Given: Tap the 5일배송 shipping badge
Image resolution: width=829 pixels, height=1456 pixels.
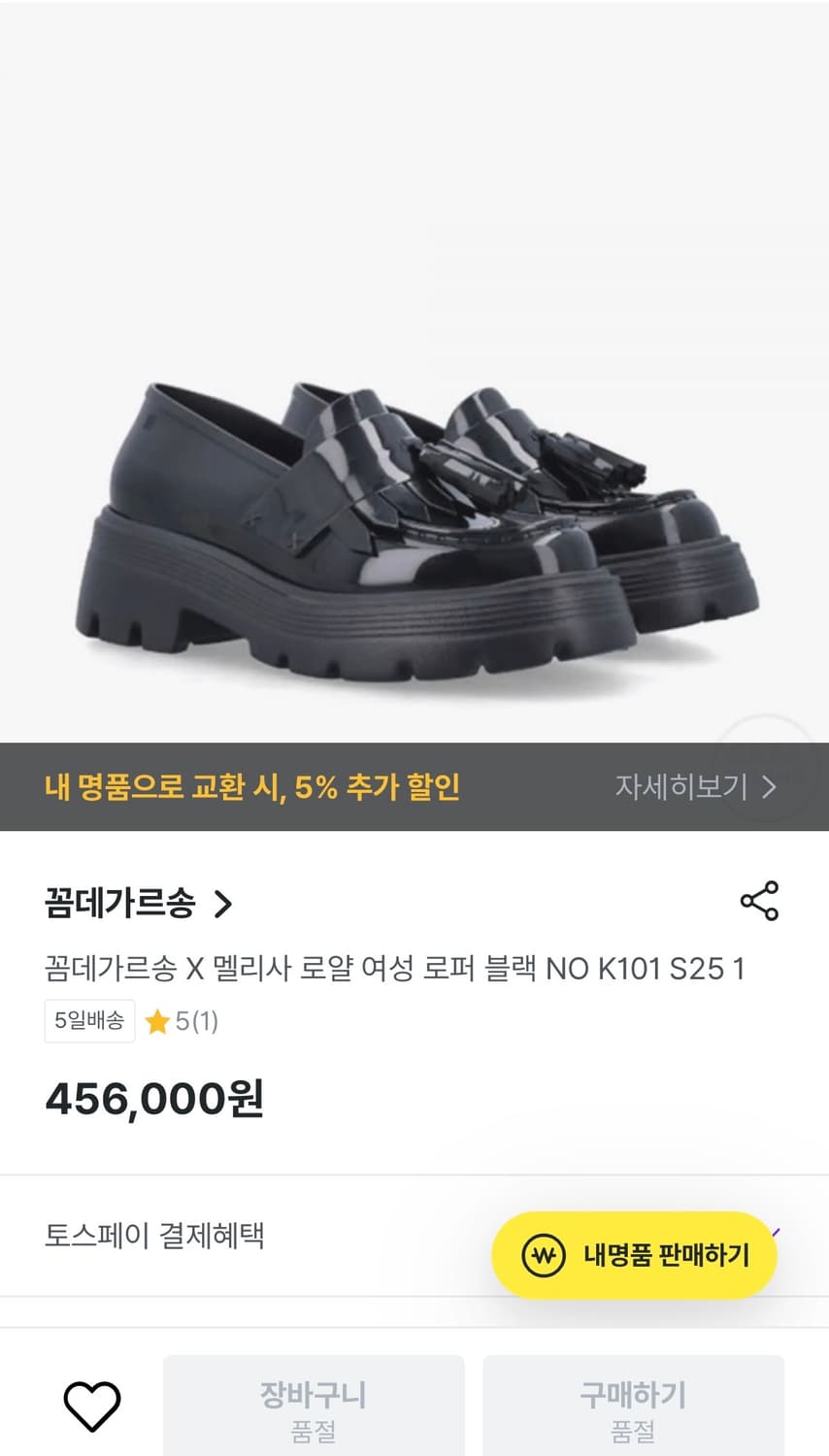Looking at the screenshot, I should (x=89, y=1021).
